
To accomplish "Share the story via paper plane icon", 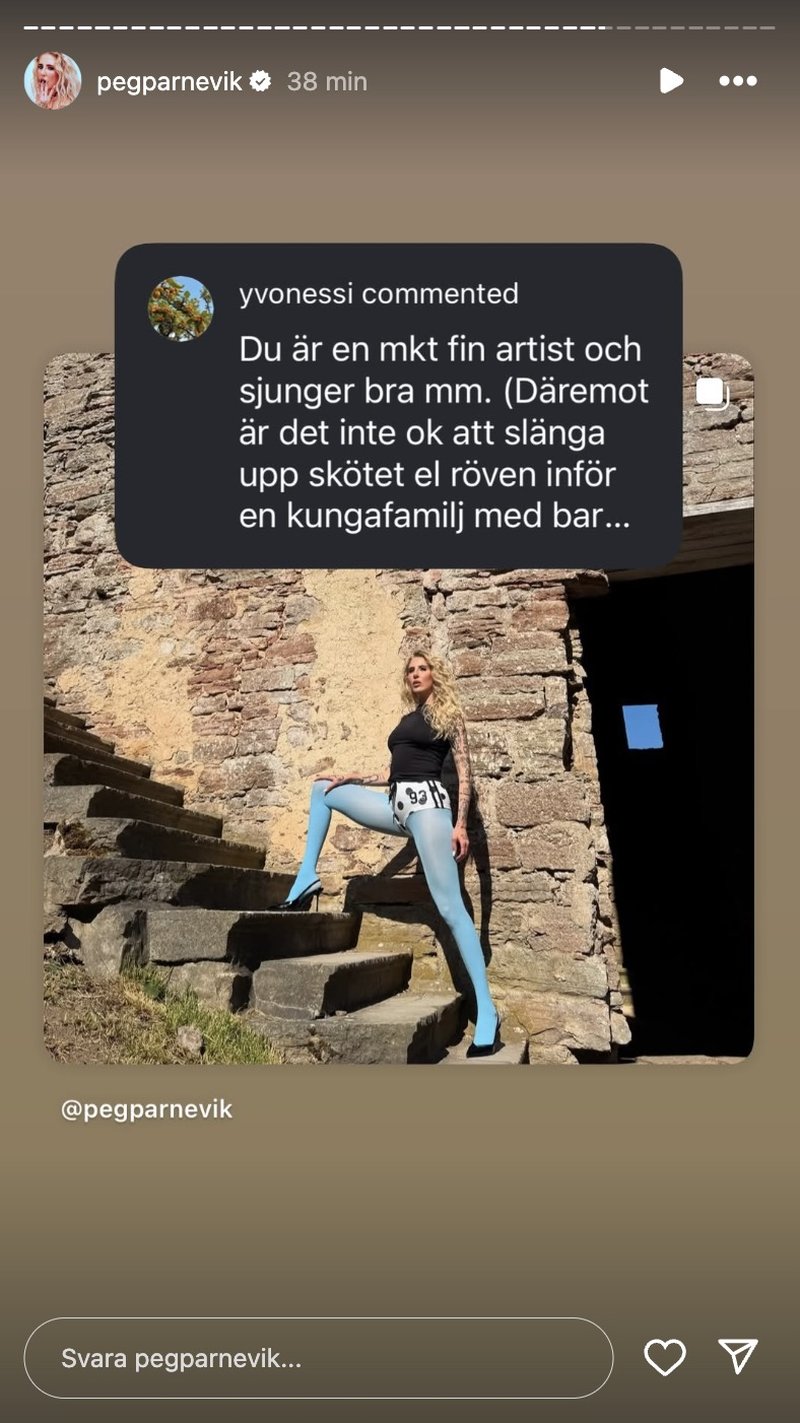I will point(738,1356).
